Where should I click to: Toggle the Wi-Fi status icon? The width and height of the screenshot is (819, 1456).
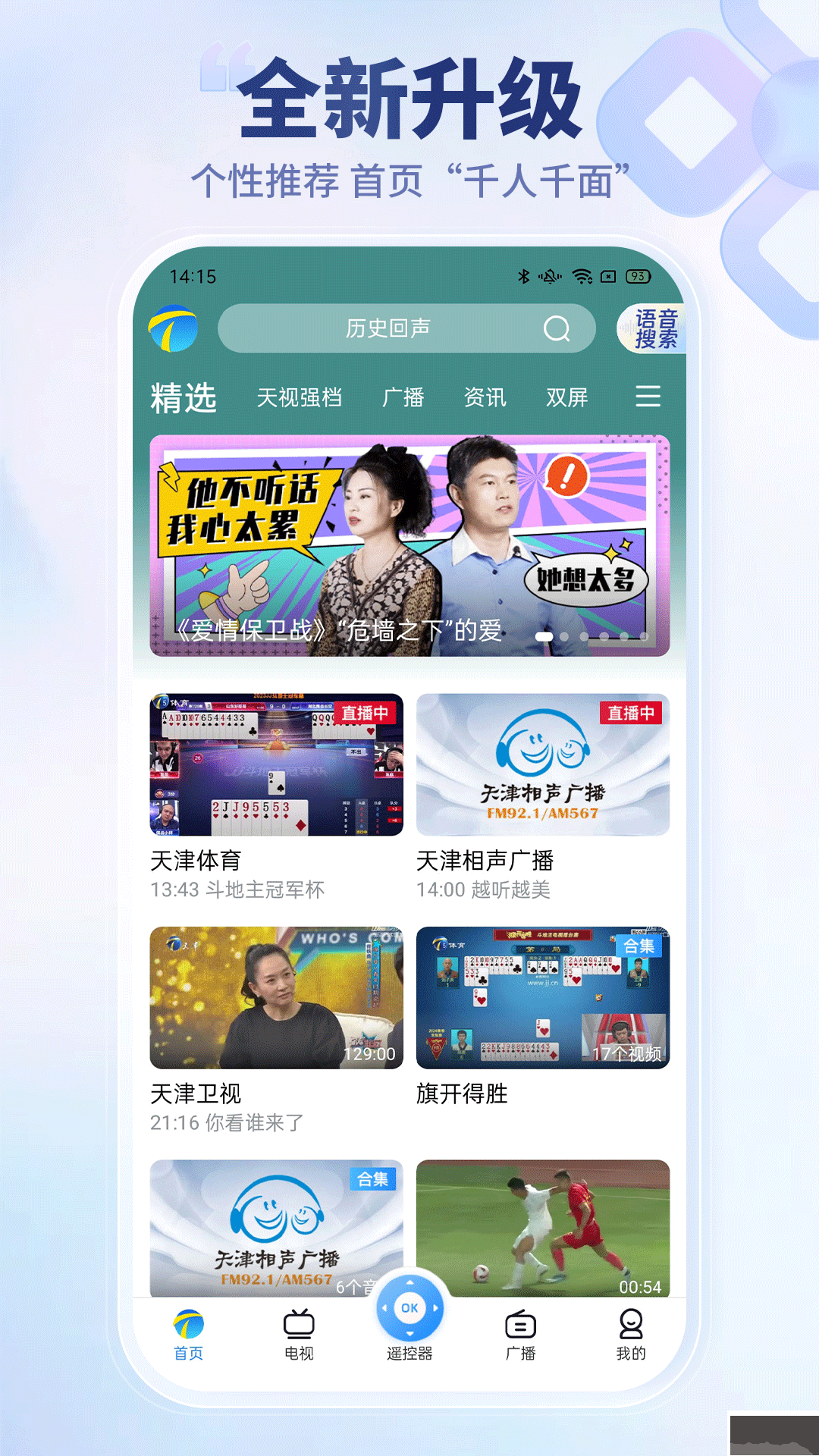point(581,278)
